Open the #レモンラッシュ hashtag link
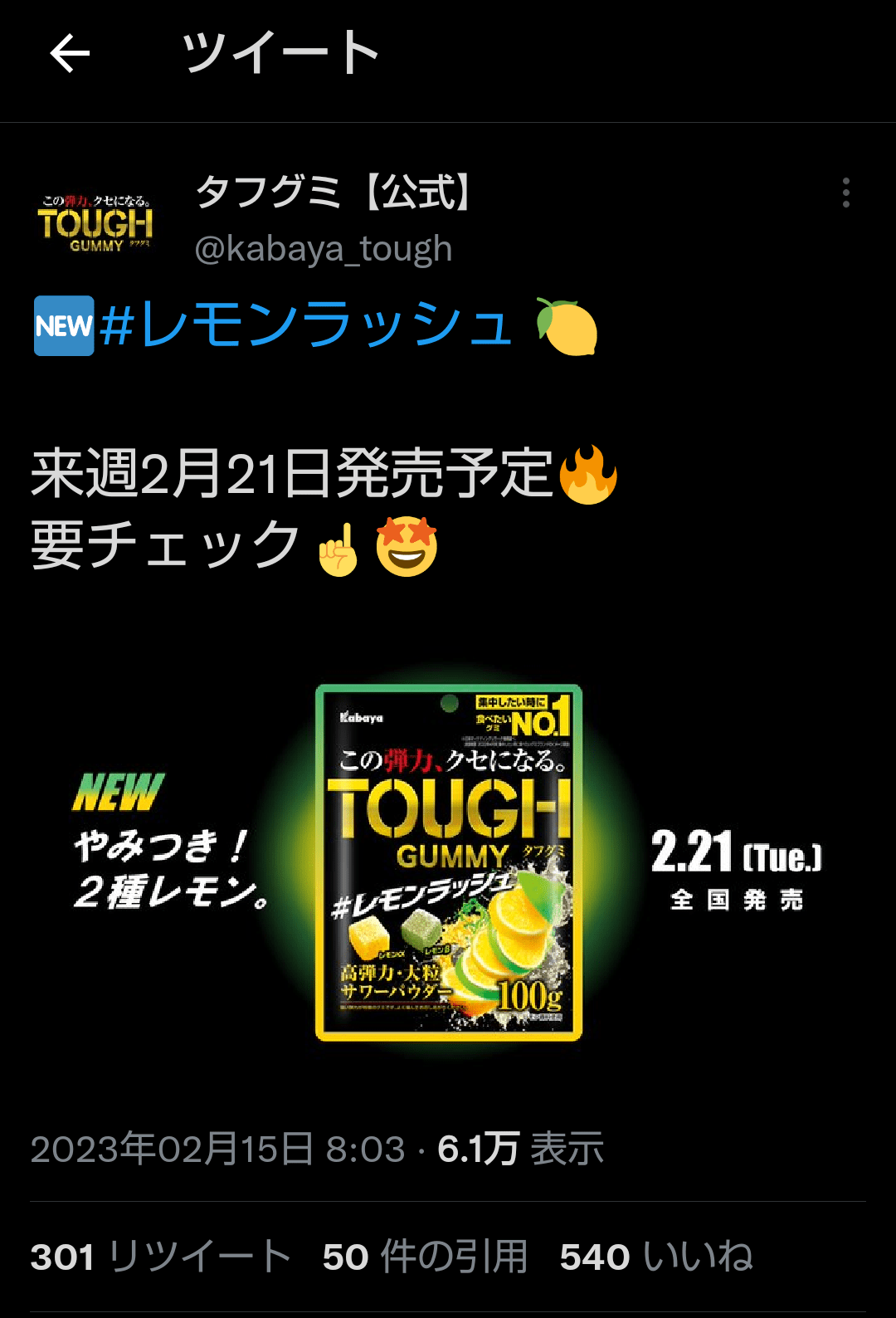The image size is (896, 1318). click(304, 325)
